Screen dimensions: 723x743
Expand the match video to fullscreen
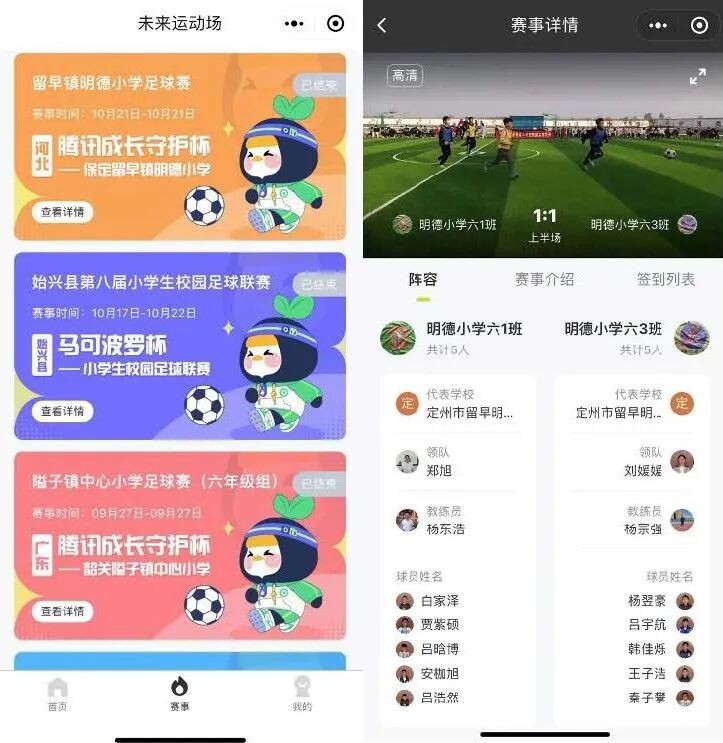tap(697, 77)
